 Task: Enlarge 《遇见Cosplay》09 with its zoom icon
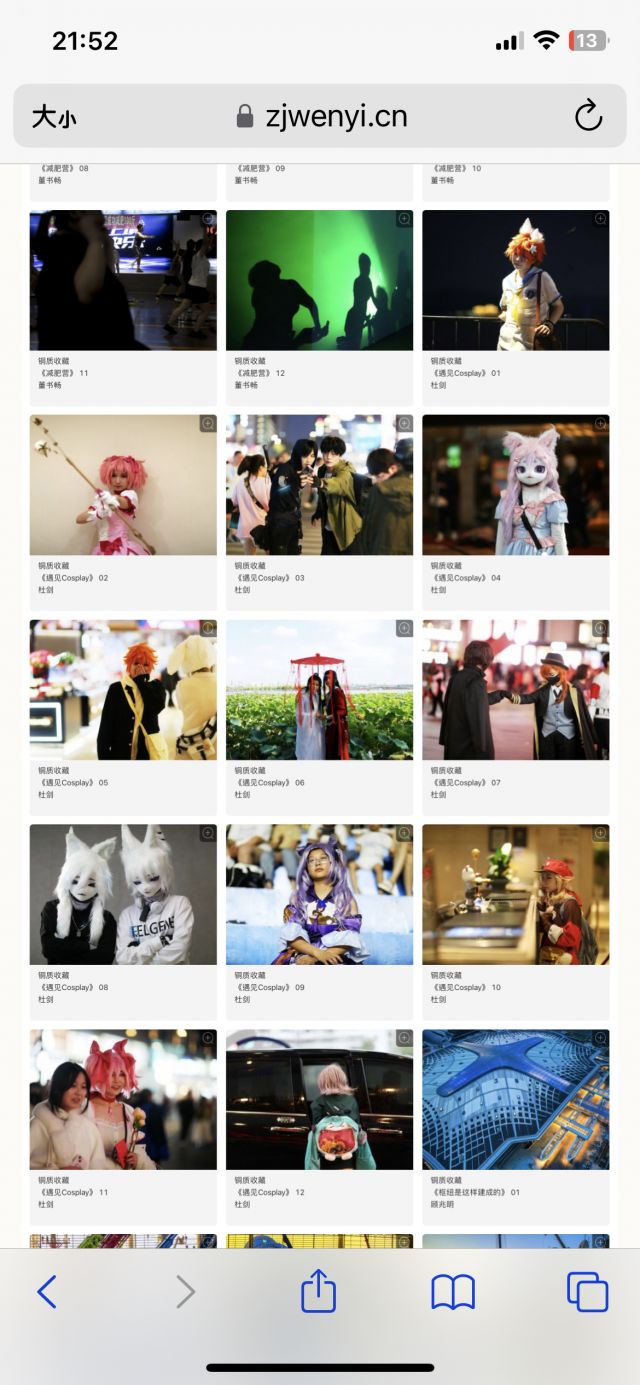tap(404, 833)
